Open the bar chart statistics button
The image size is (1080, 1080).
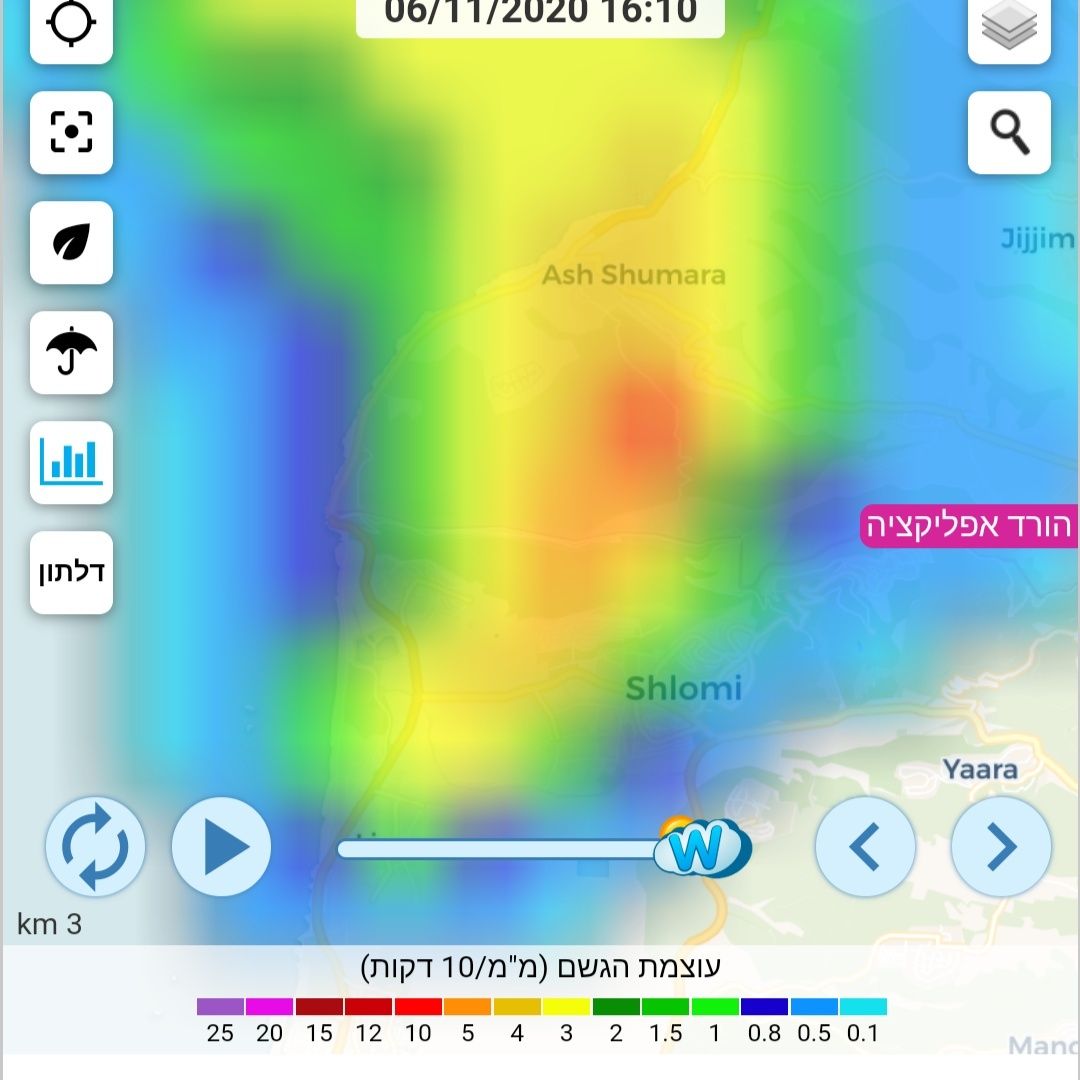pos(71,462)
